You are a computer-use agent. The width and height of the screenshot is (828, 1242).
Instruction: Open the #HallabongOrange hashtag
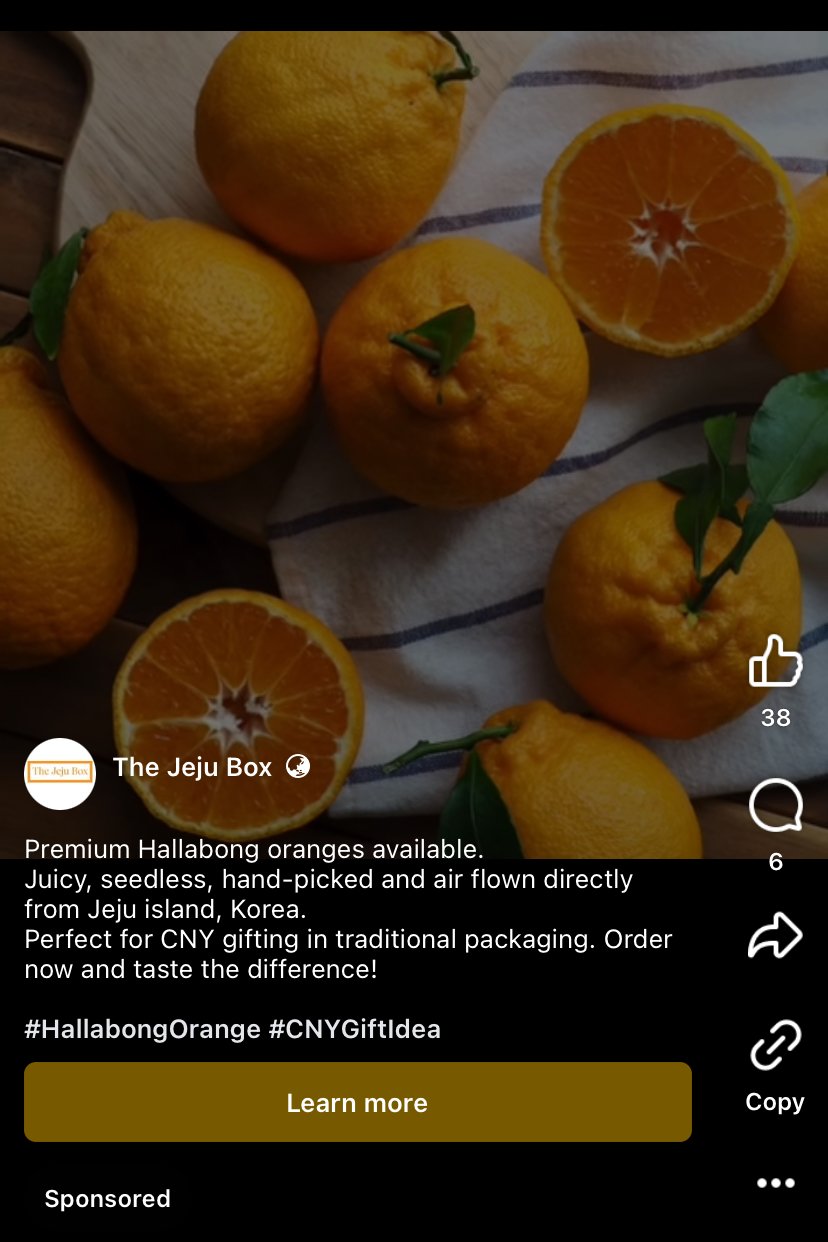coord(142,1029)
